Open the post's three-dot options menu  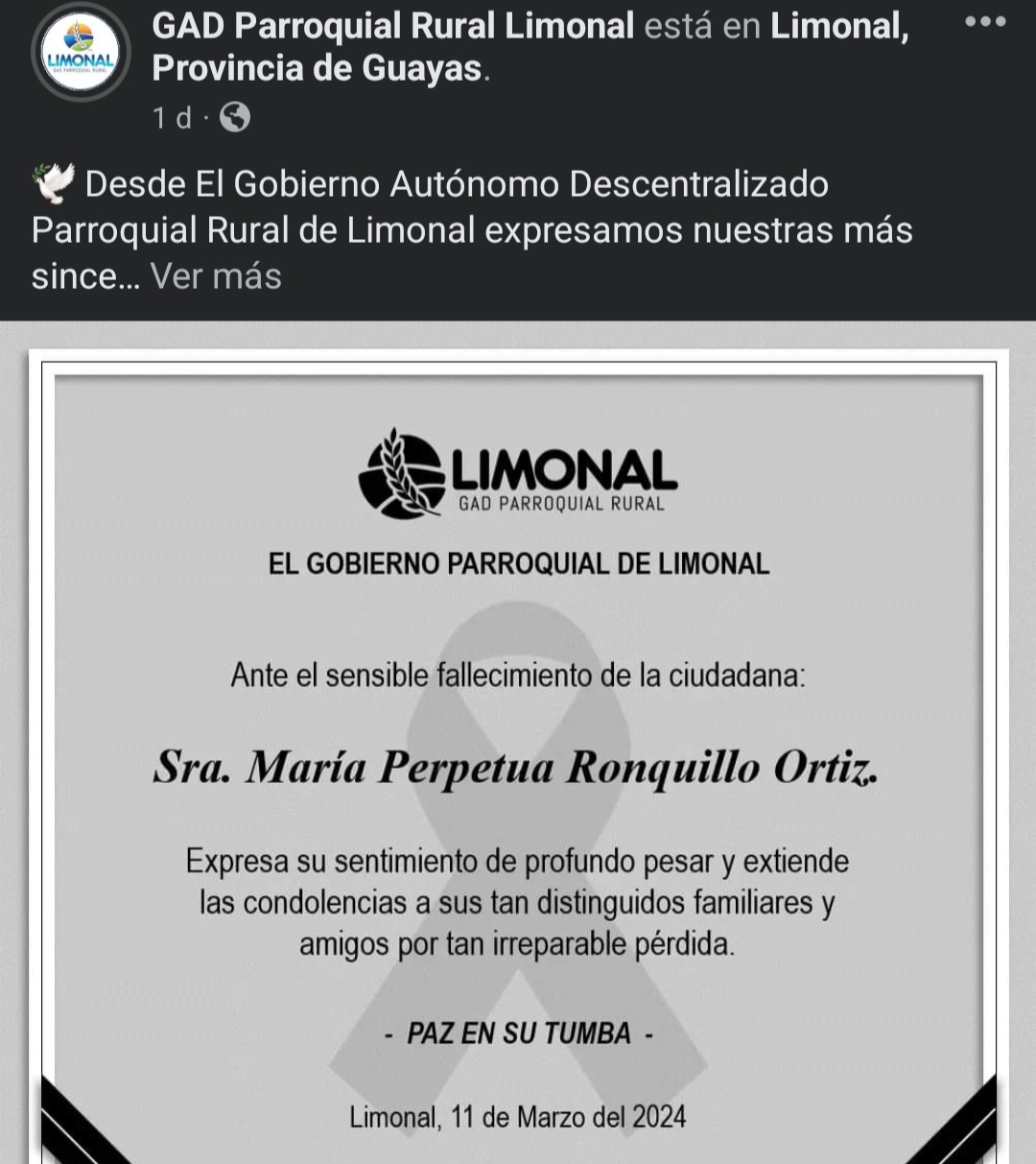985,21
